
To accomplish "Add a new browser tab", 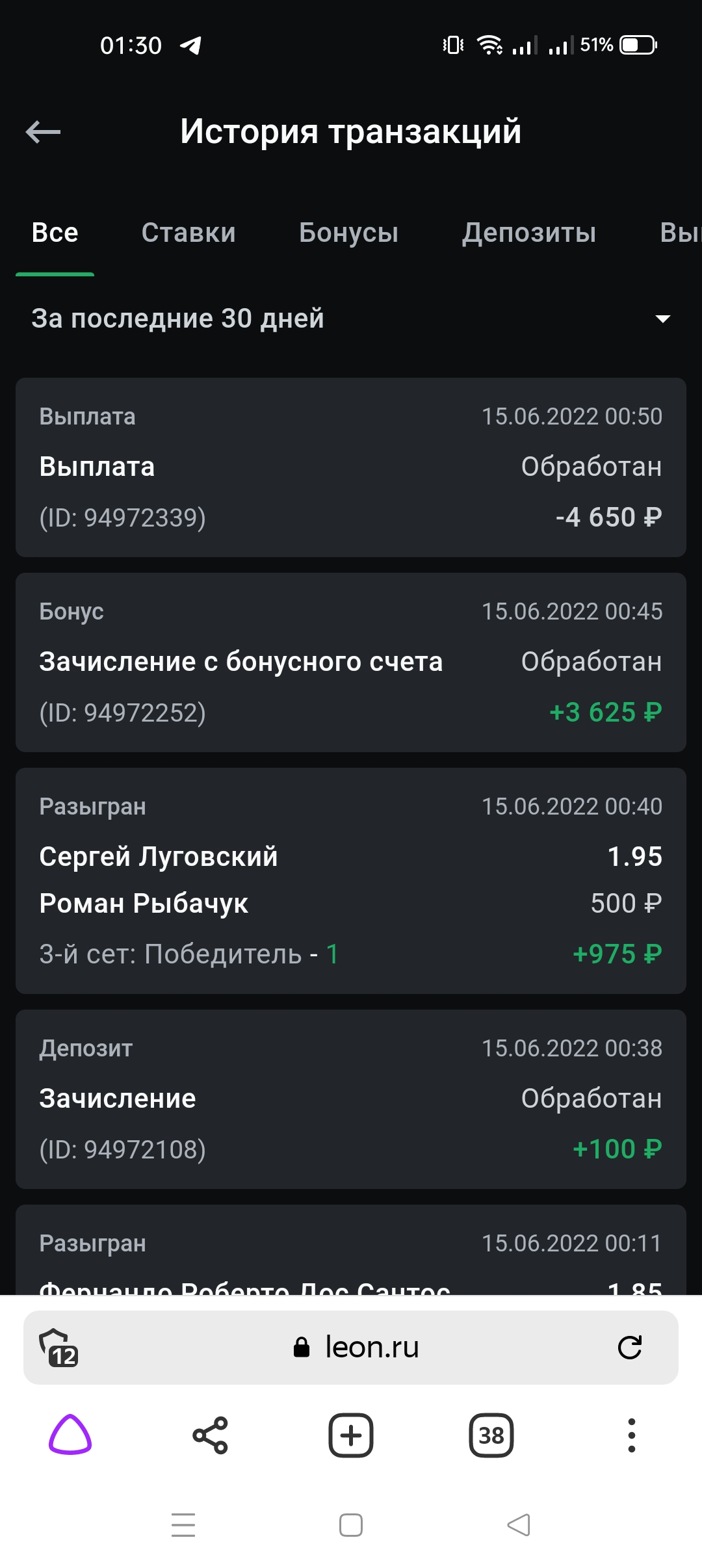I will click(351, 1435).
